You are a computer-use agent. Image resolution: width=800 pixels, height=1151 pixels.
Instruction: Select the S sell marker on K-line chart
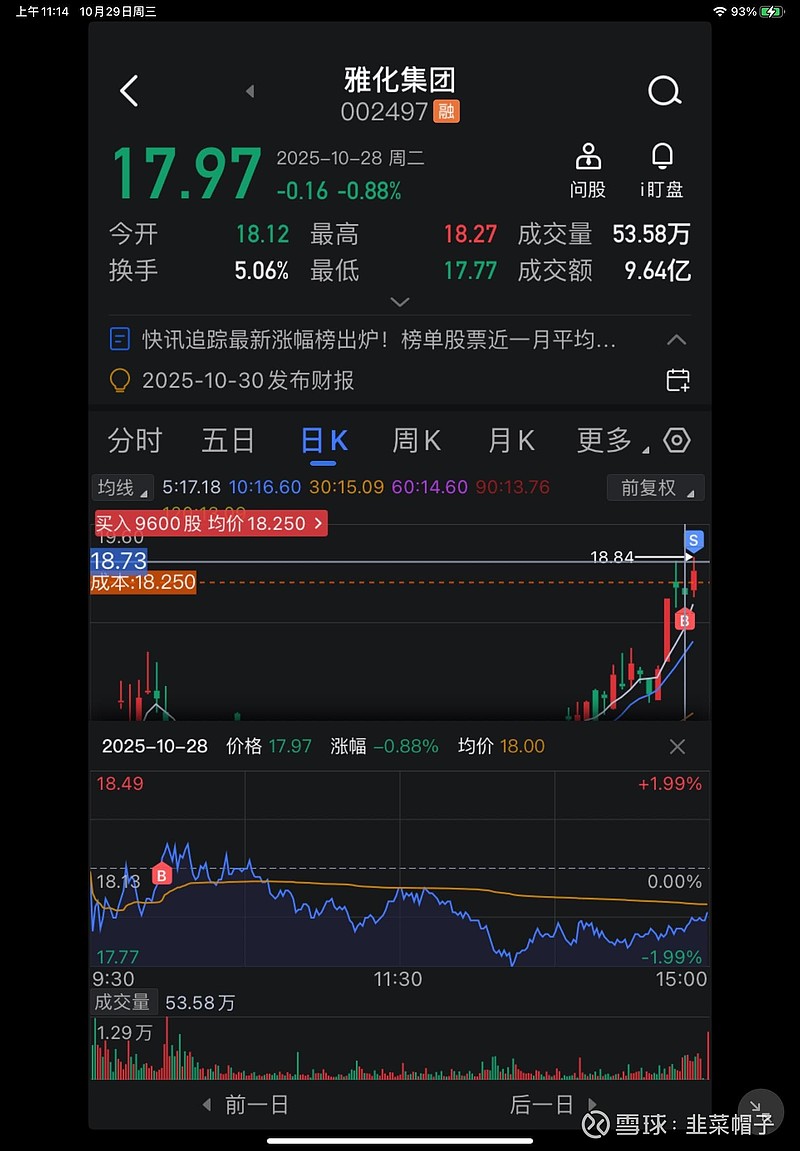tap(693, 541)
